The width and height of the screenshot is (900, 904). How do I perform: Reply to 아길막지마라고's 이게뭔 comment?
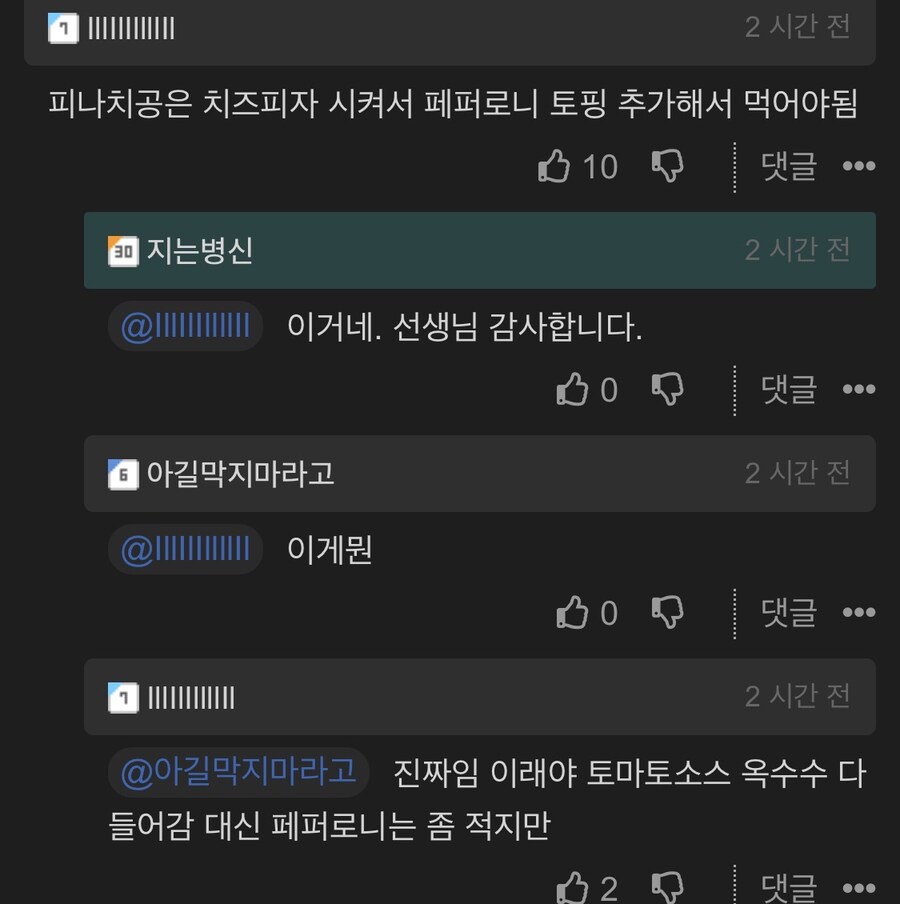pos(789,612)
